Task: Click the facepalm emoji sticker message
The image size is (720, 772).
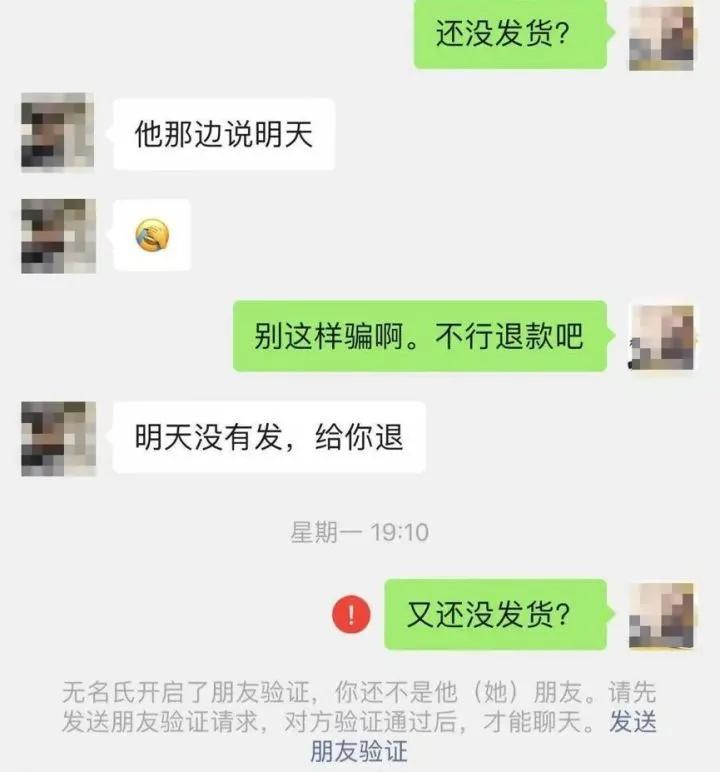Action: (x=150, y=234)
